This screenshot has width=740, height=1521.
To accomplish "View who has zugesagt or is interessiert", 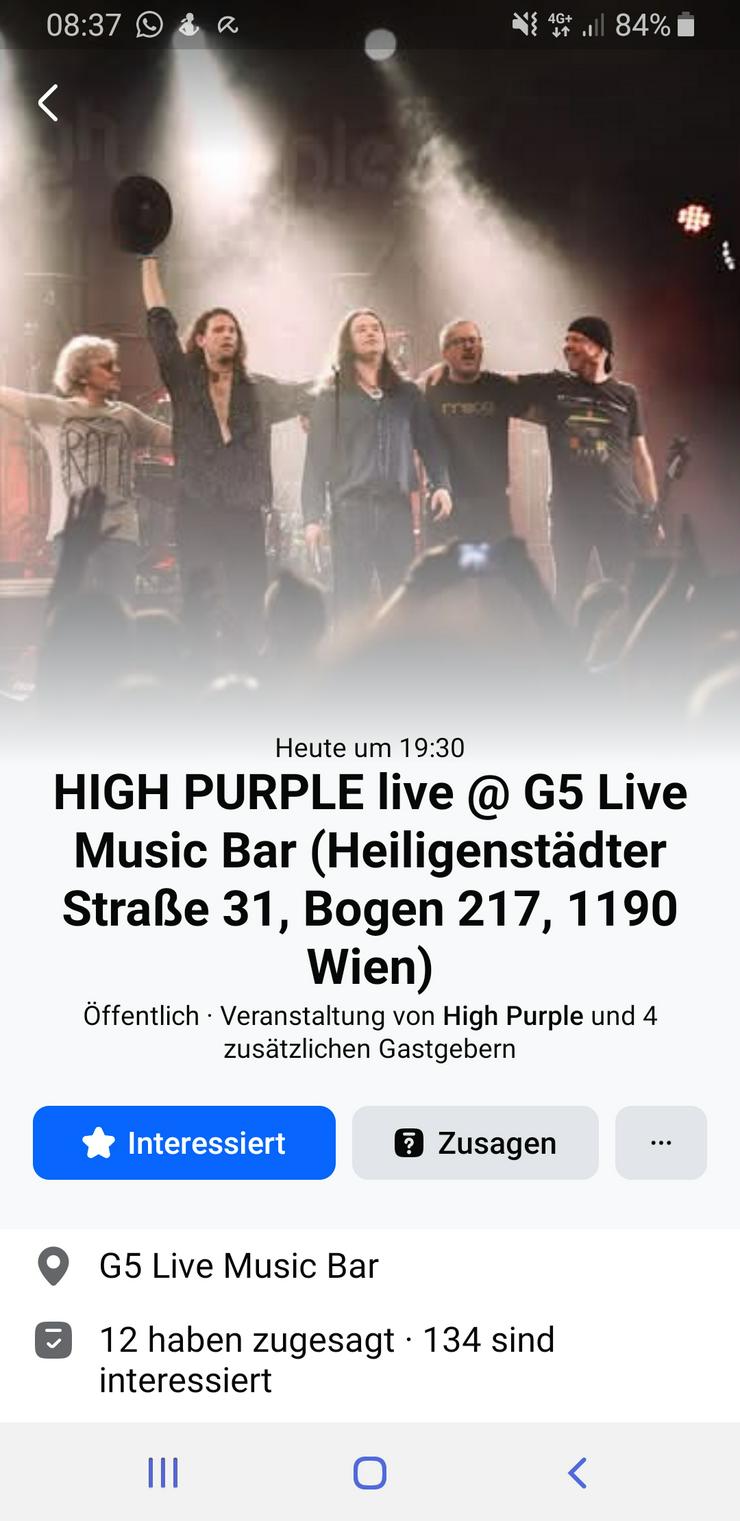I will (x=326, y=1359).
